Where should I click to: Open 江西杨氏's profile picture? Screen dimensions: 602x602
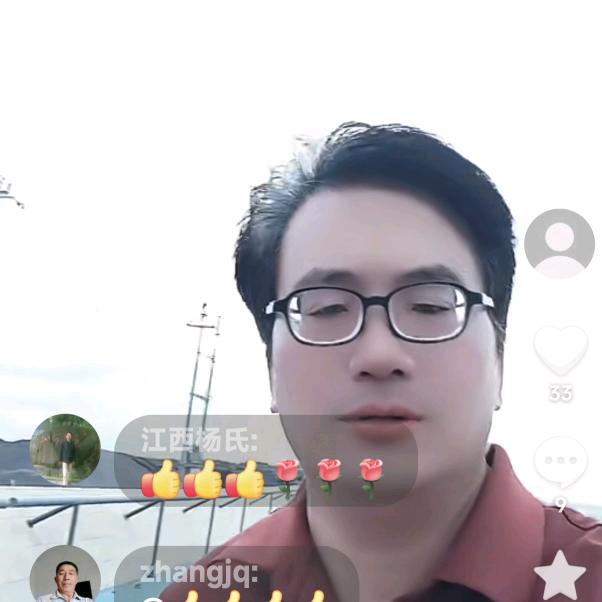65,449
